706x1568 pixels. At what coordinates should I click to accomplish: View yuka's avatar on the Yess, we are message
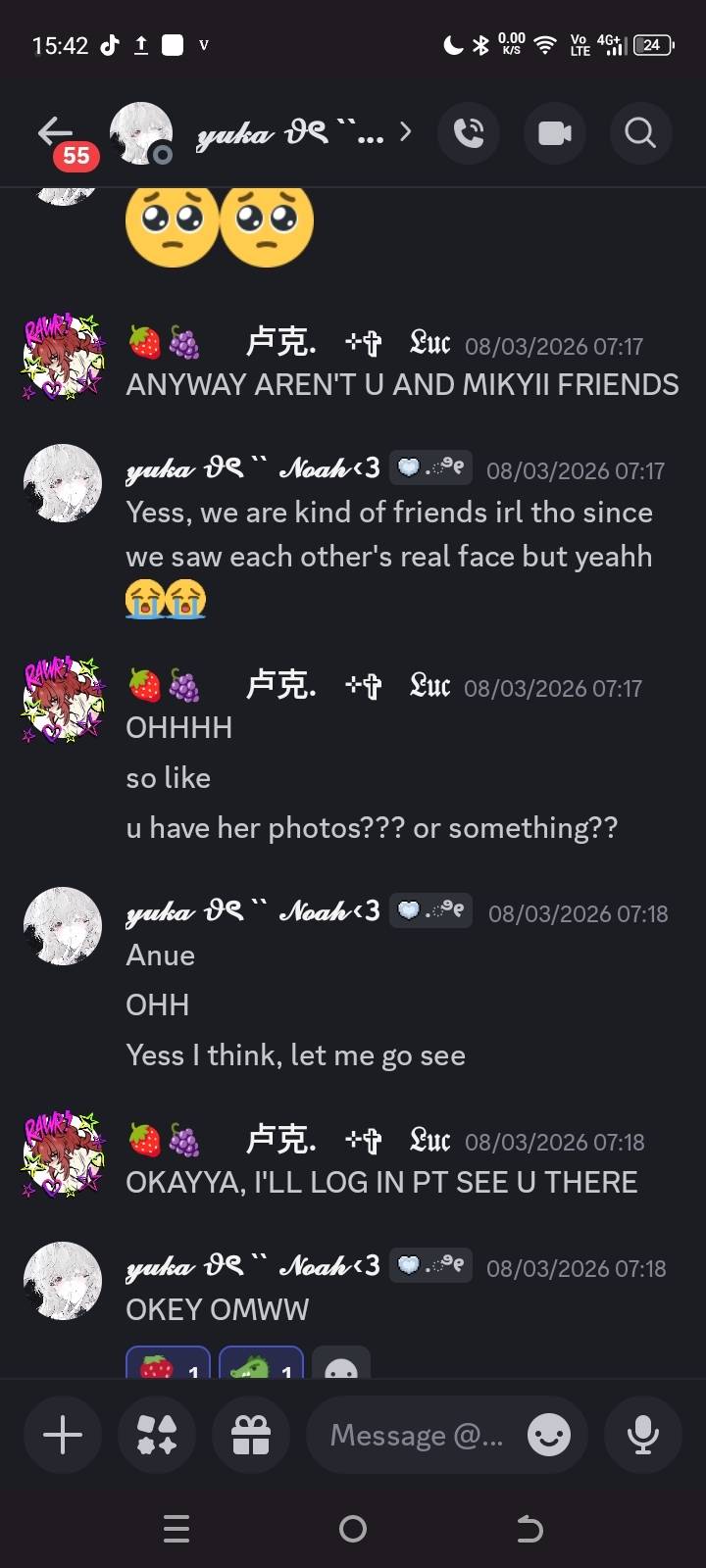63,483
